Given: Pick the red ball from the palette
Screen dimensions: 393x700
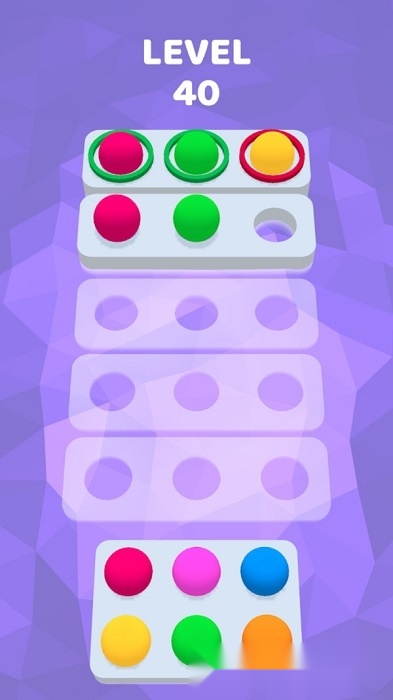Looking at the screenshot, I should [129, 571].
